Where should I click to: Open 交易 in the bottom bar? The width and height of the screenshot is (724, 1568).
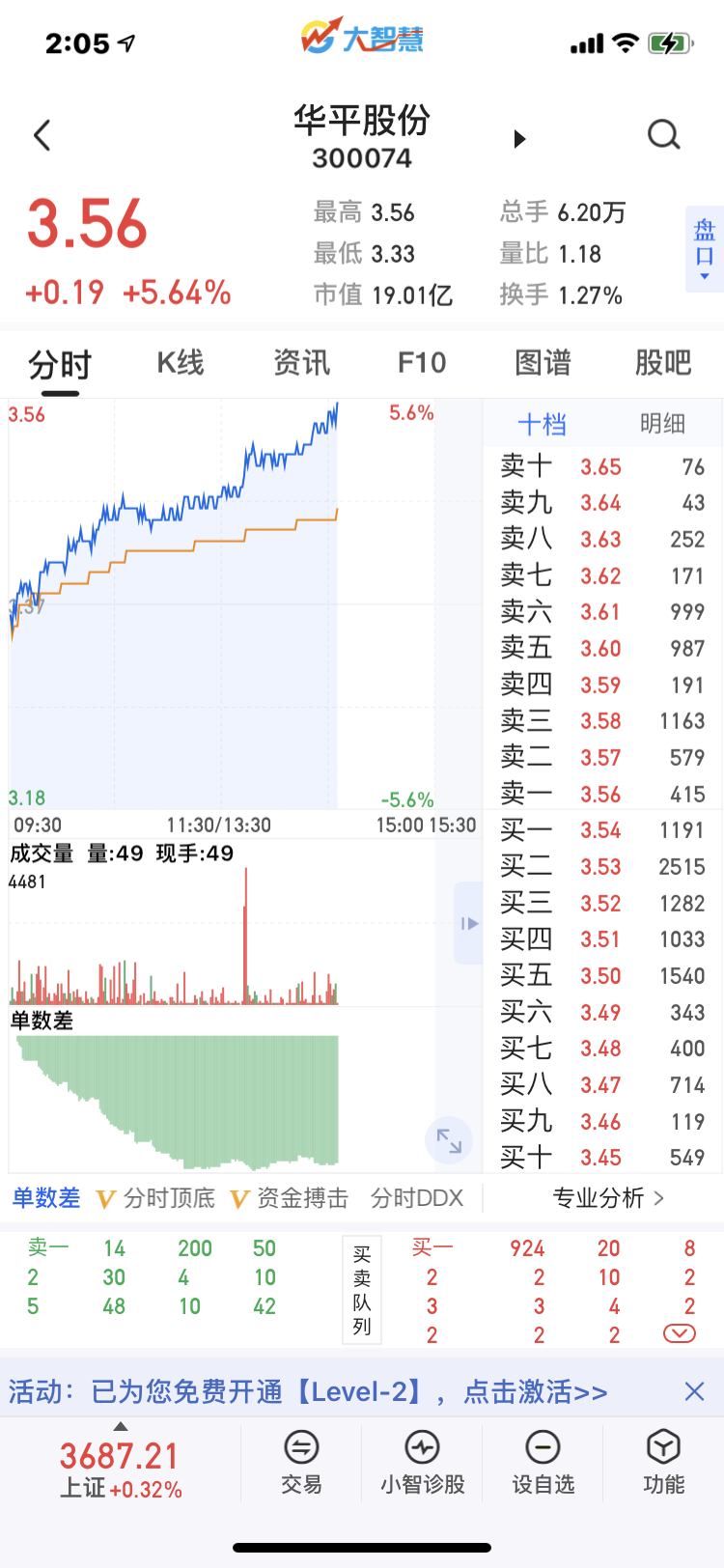[301, 1463]
